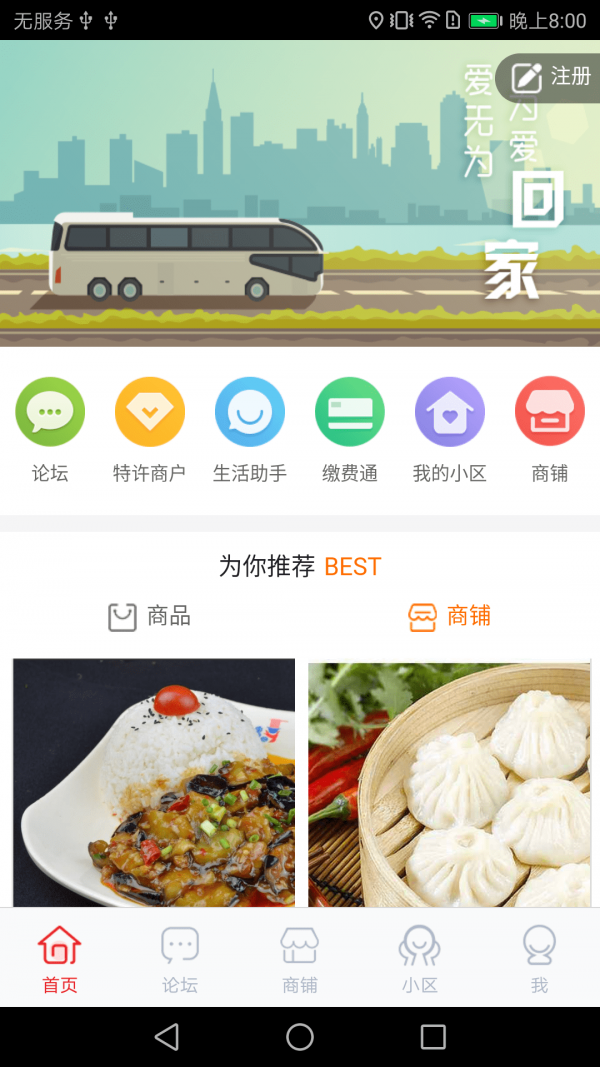Open 特许商户 merchants
600x1067 pixels.
[x=150, y=430]
